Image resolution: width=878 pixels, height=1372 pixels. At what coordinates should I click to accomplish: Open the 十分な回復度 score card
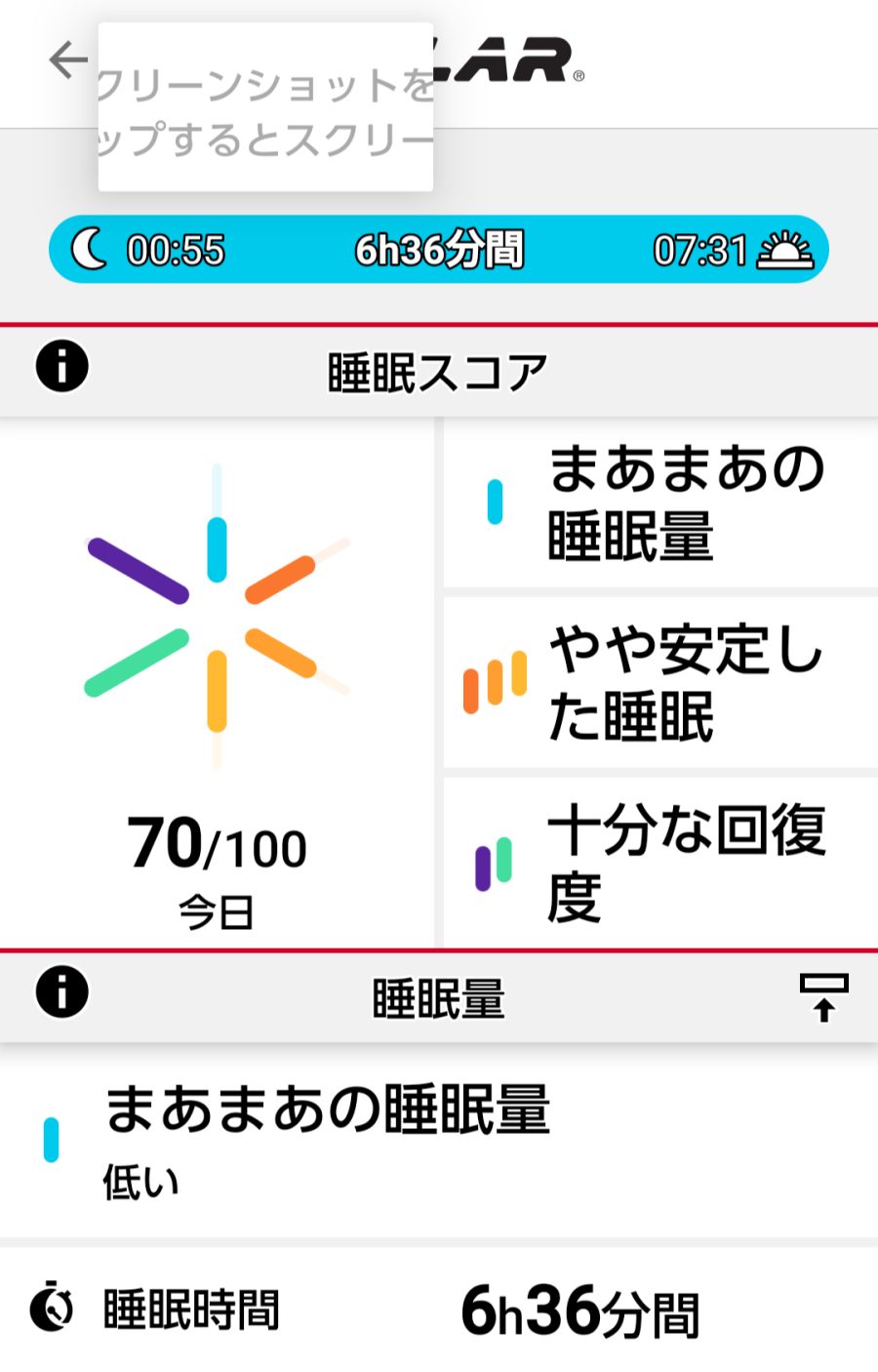click(660, 863)
